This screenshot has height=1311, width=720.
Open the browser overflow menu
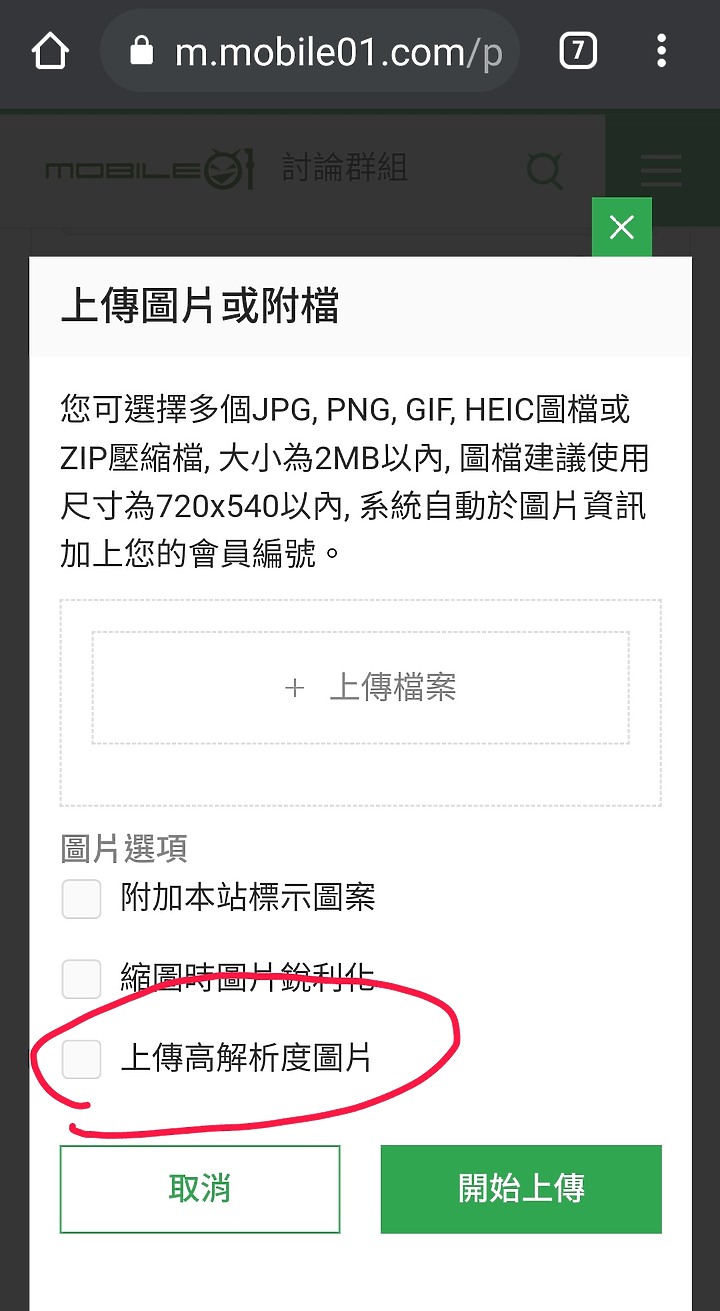(x=662, y=51)
